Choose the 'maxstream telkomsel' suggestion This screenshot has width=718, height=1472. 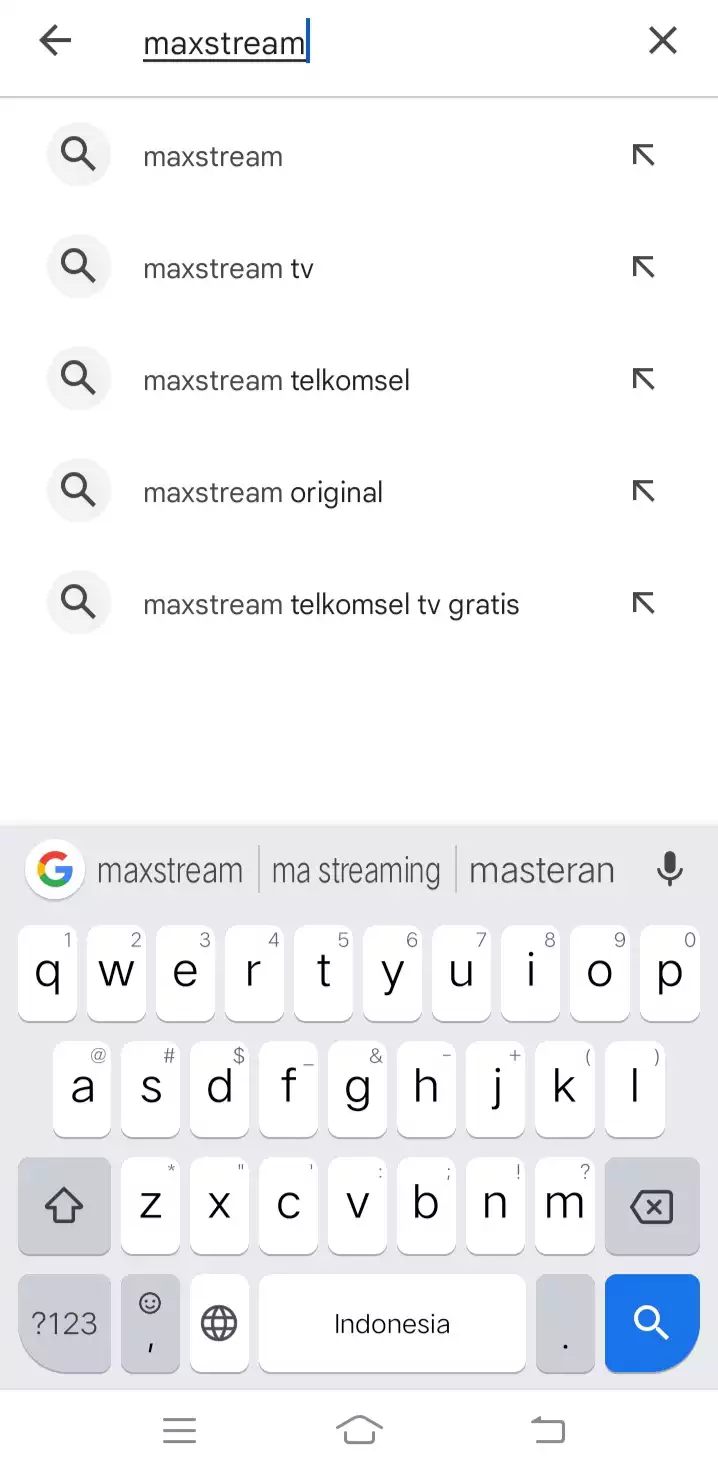(359, 380)
